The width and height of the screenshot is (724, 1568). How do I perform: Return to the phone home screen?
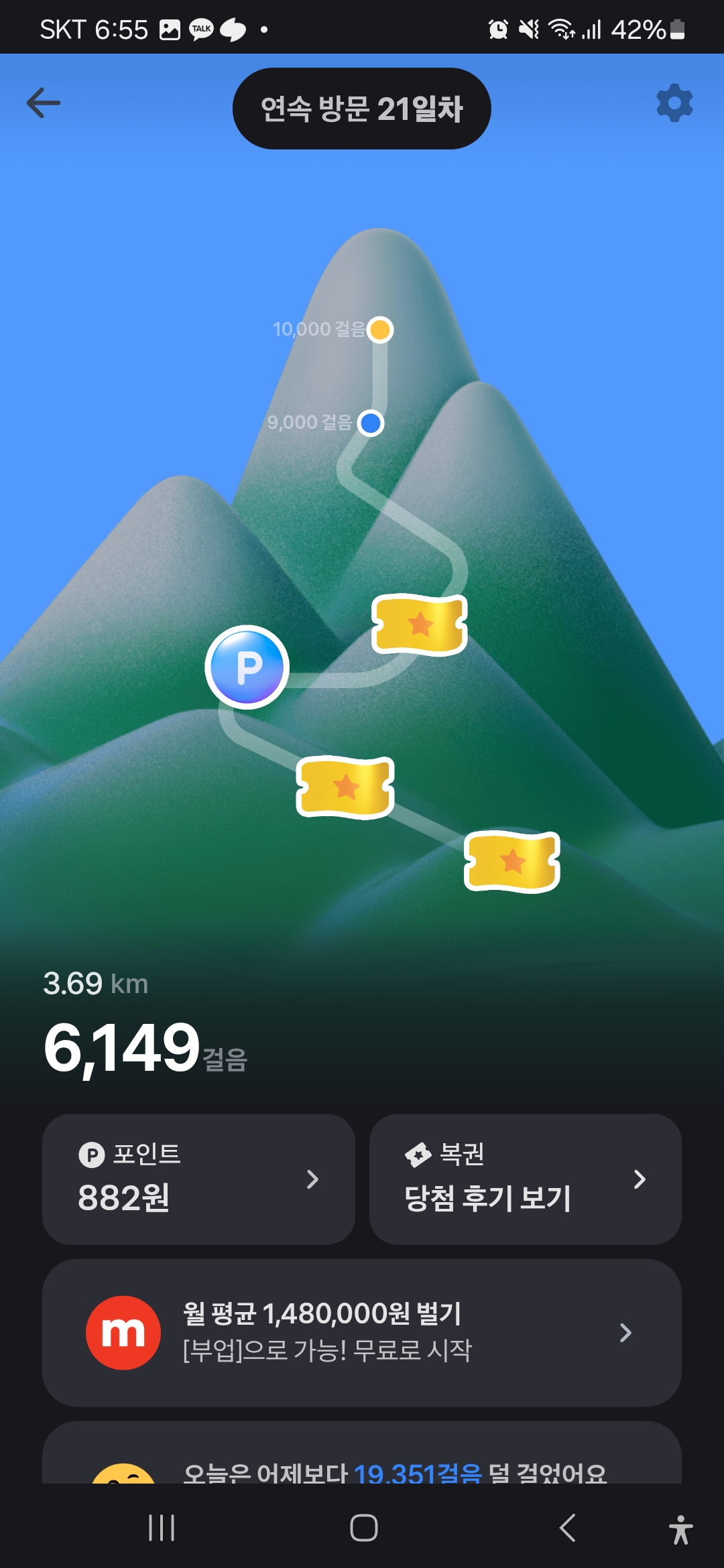point(363,1528)
